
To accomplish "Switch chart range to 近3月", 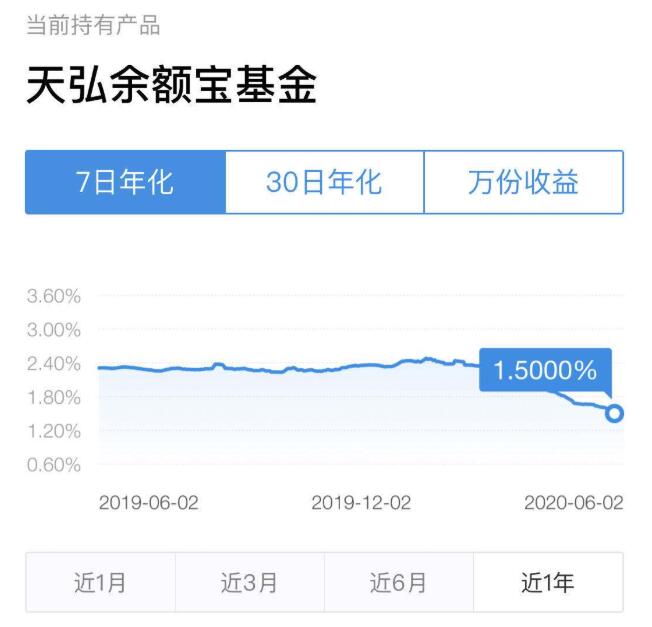I will [249, 583].
